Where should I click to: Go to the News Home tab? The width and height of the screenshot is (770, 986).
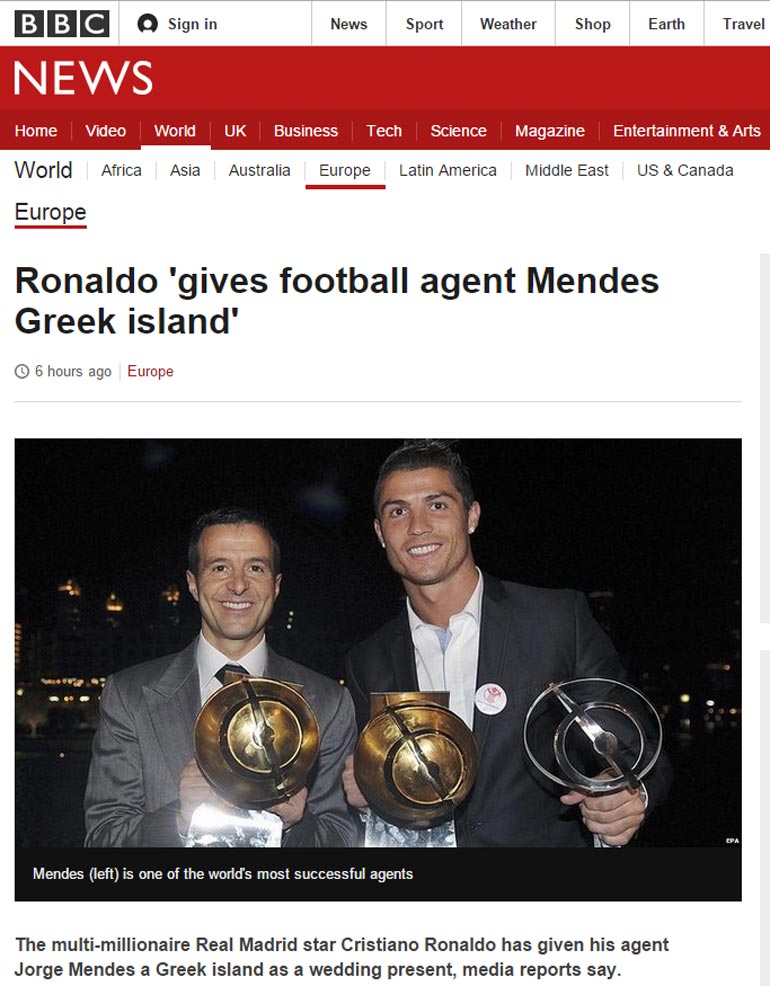tap(36, 131)
